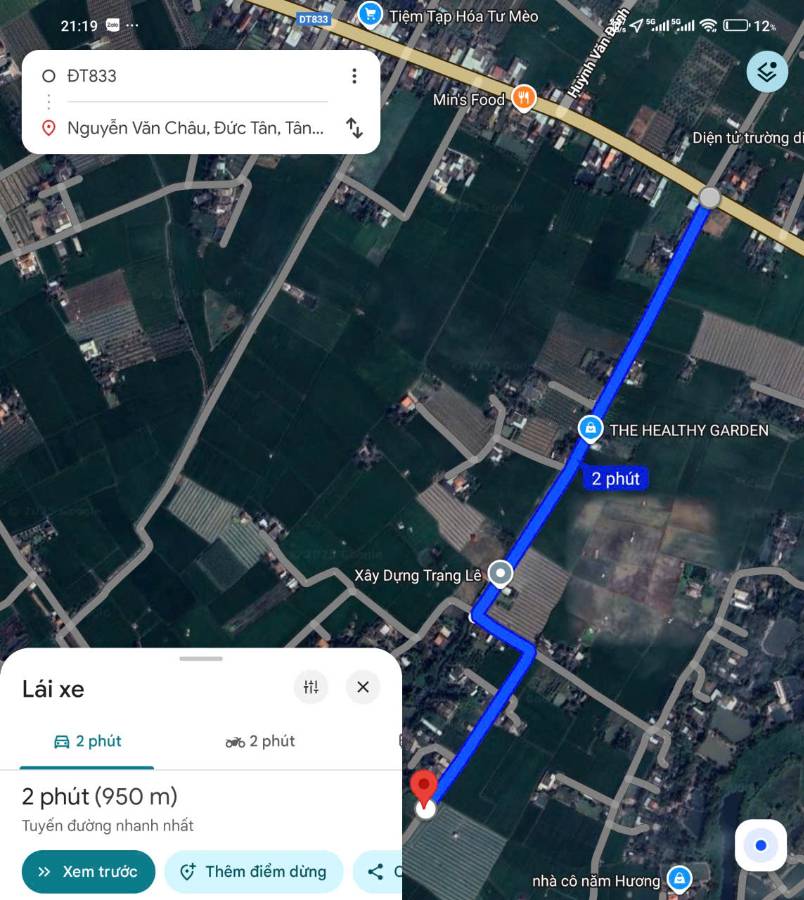Open Xây Dựng Trạng Lê map pin

pyautogui.click(x=498, y=573)
